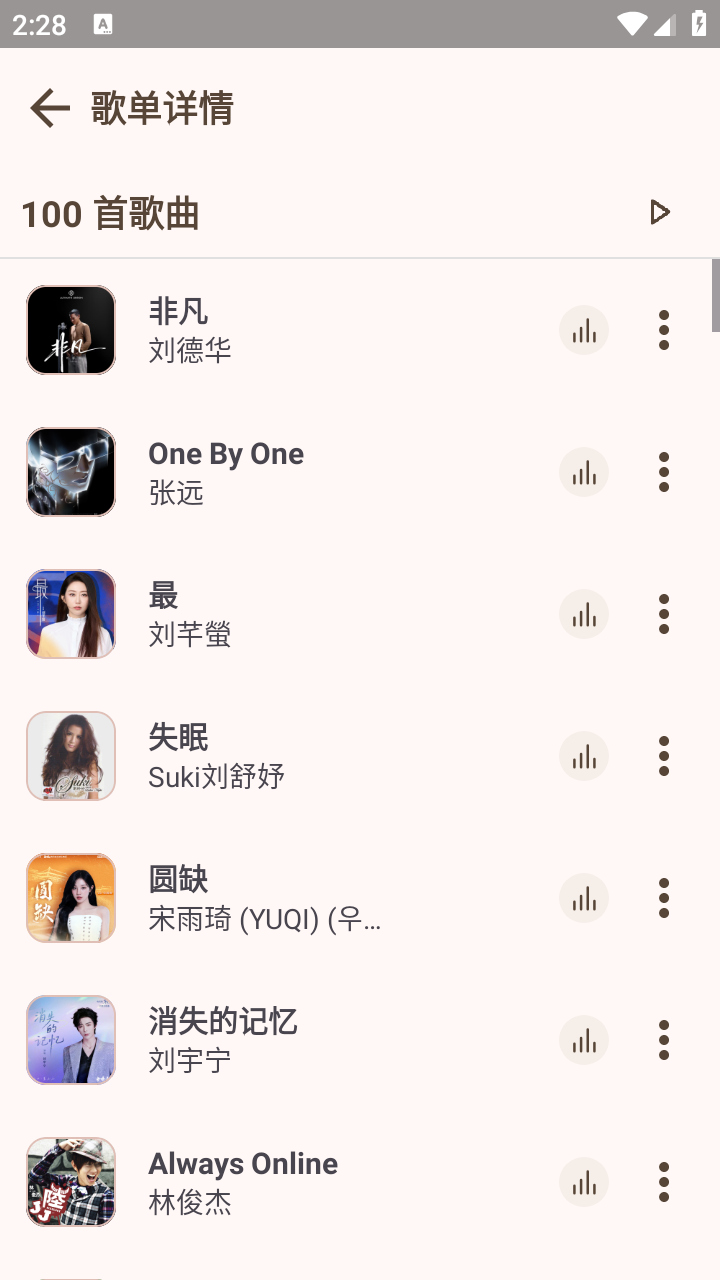
Task: Click the equalizer icon for 最
Action: [584, 614]
